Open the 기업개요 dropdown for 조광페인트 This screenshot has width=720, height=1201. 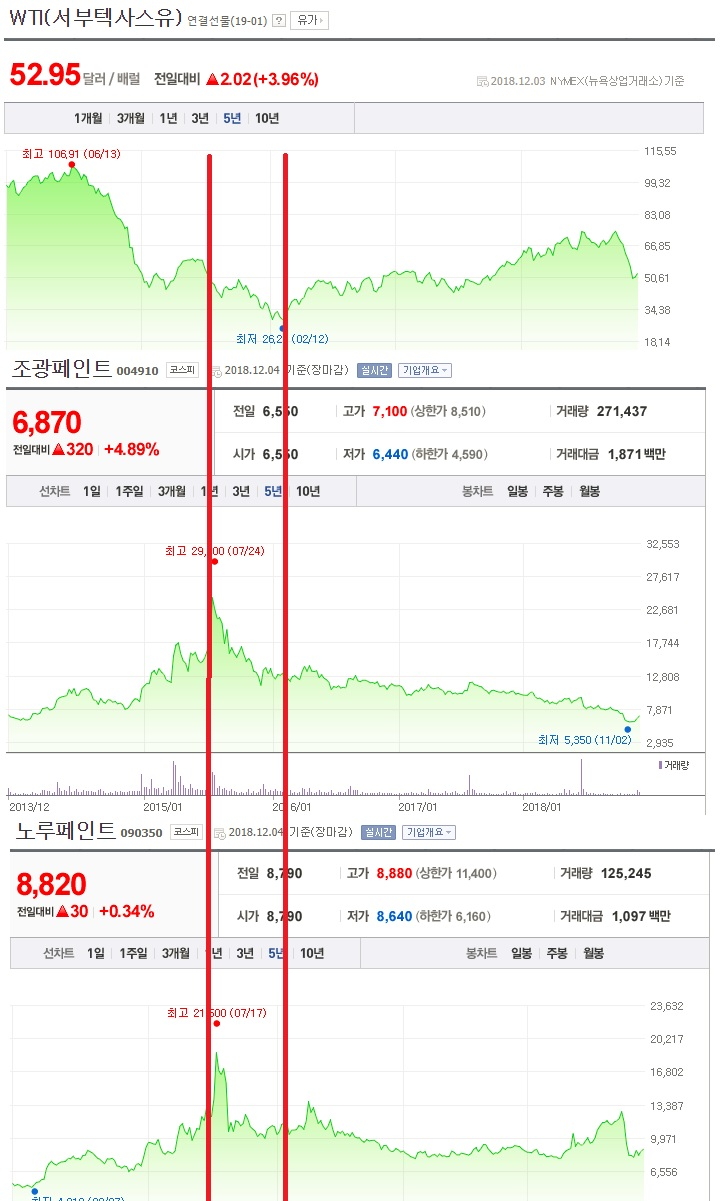pyautogui.click(x=423, y=369)
